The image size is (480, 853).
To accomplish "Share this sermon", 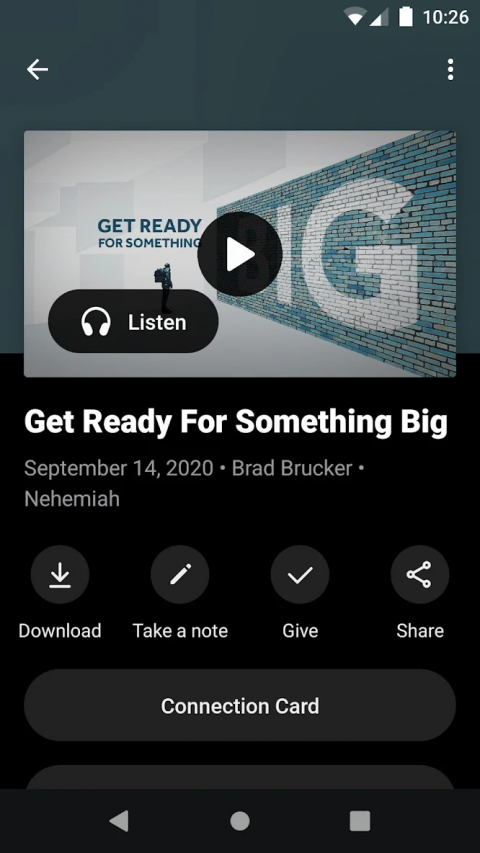I will coord(420,575).
